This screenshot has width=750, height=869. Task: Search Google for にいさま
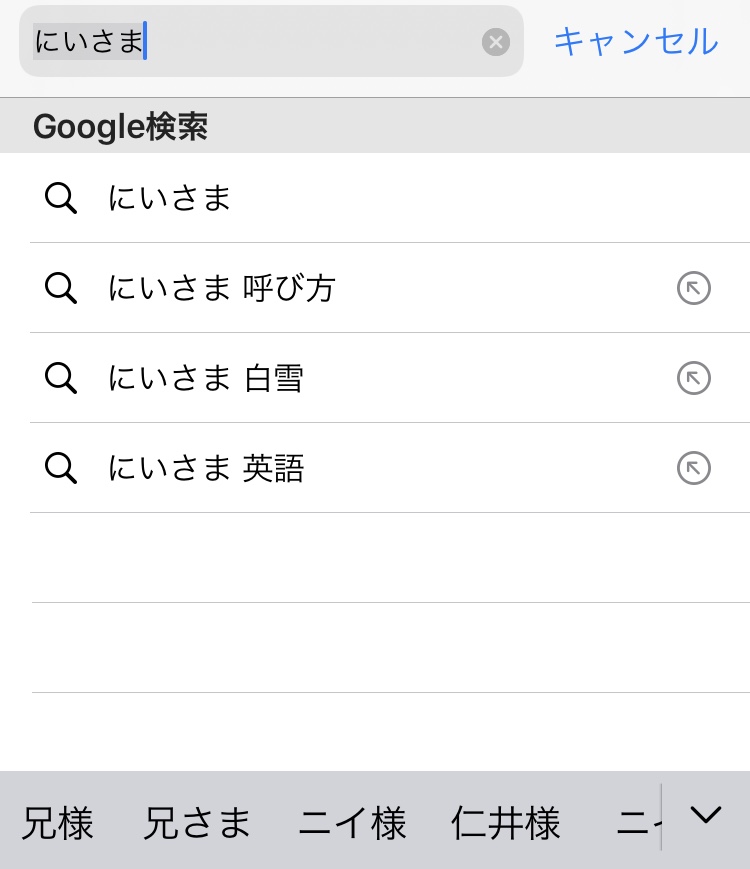(170, 198)
